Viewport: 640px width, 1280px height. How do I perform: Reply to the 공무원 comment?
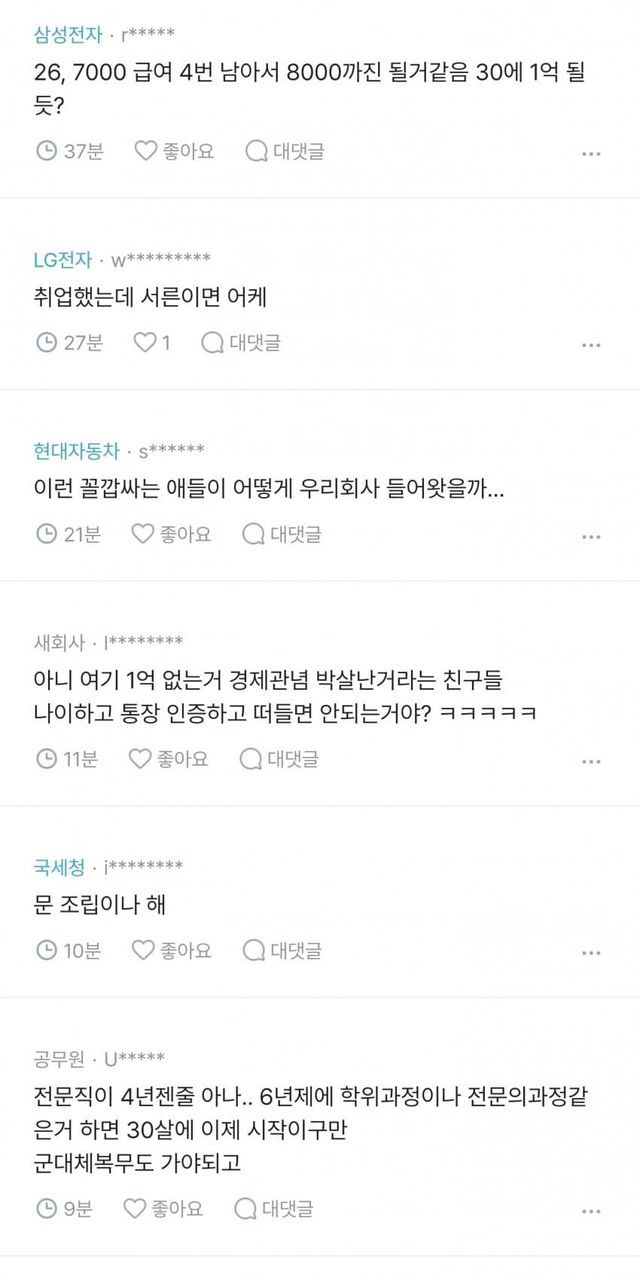(x=273, y=1209)
